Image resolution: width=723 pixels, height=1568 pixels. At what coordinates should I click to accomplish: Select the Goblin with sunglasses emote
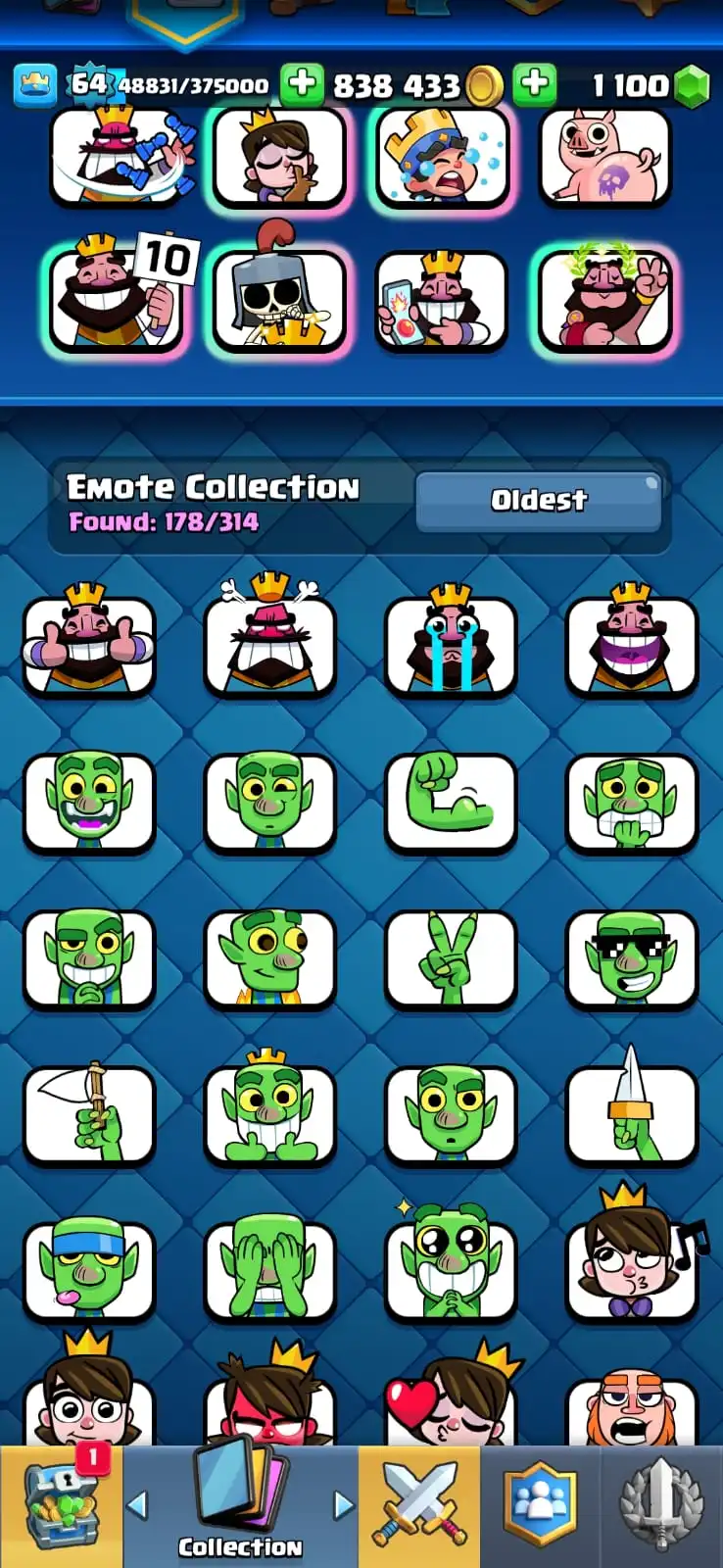tap(632, 958)
